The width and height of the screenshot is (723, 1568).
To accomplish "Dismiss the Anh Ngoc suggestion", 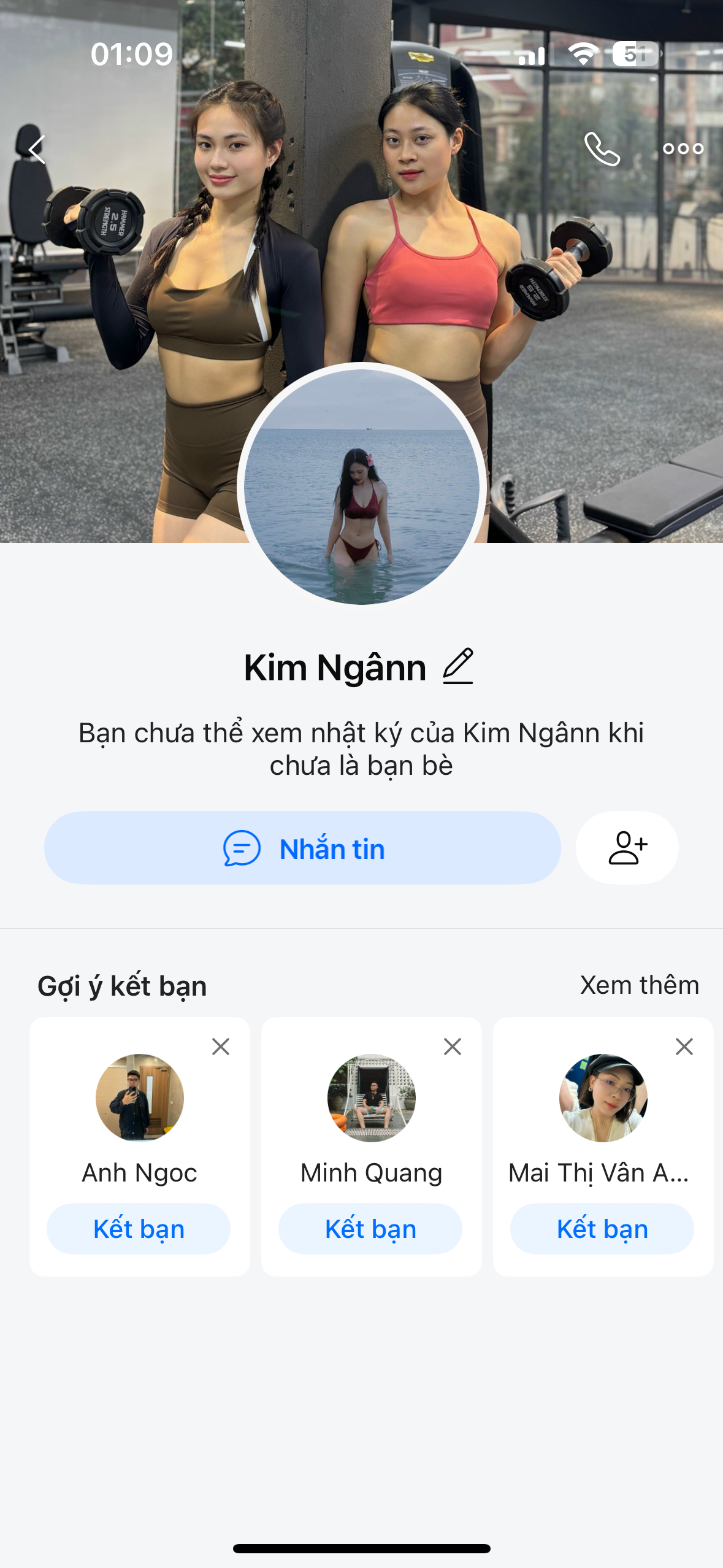I will (221, 1047).
